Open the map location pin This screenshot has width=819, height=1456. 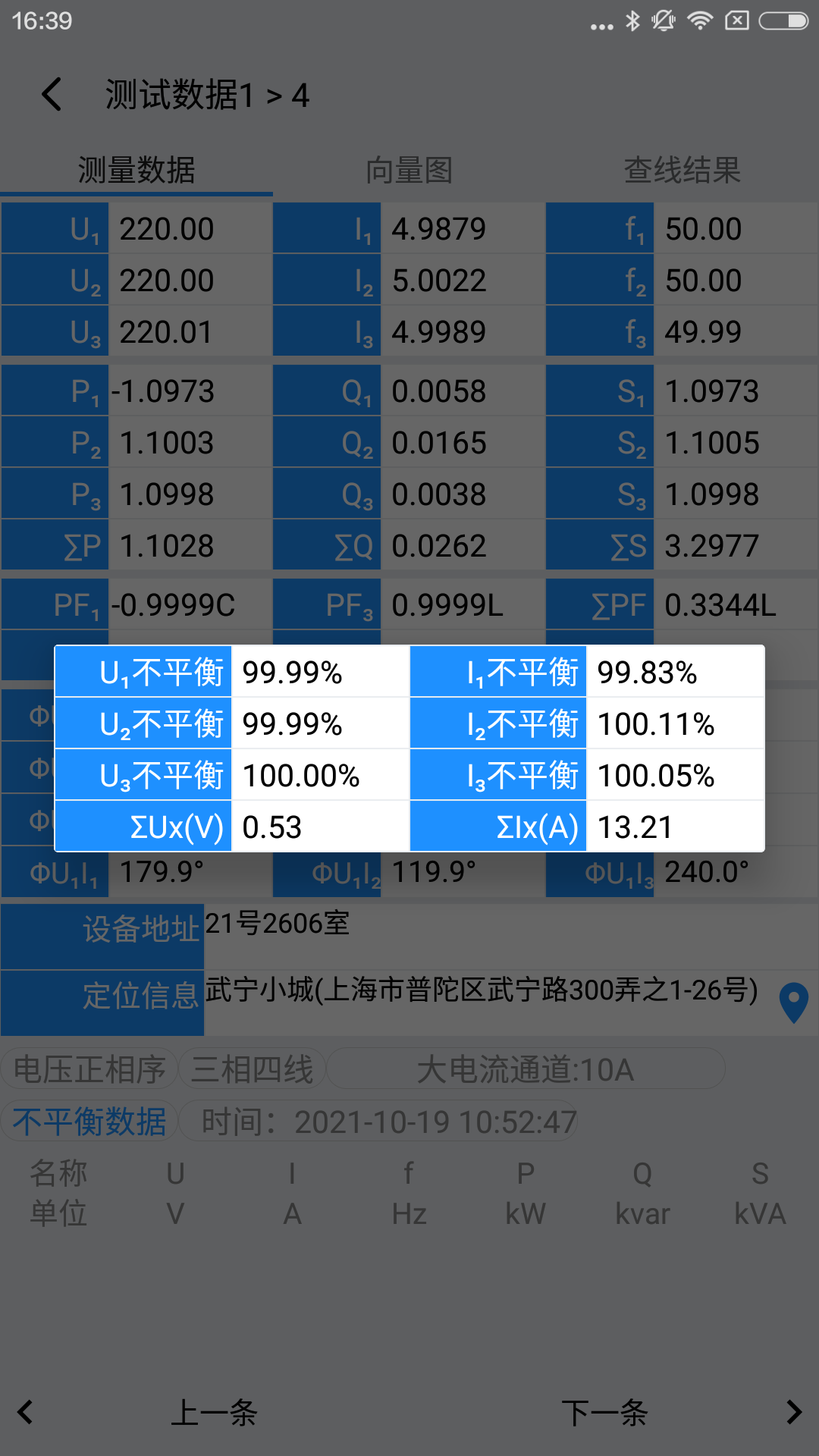pyautogui.click(x=793, y=1003)
